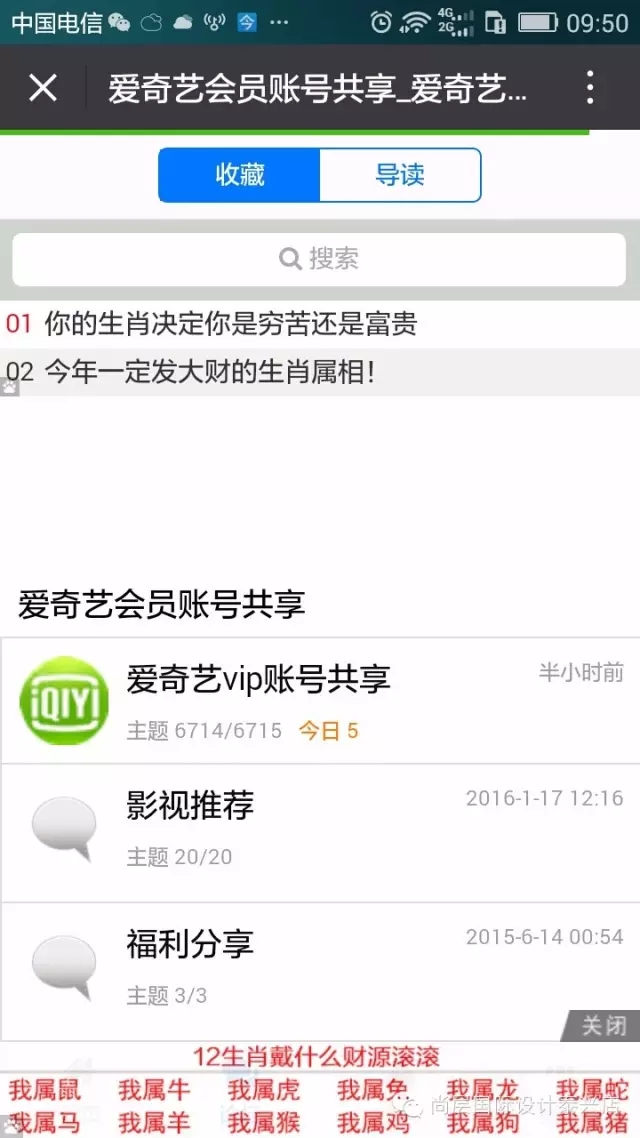Screen dimensions: 640x1138
Task: Switch to the 收藏 tab
Action: pyautogui.click(x=240, y=175)
